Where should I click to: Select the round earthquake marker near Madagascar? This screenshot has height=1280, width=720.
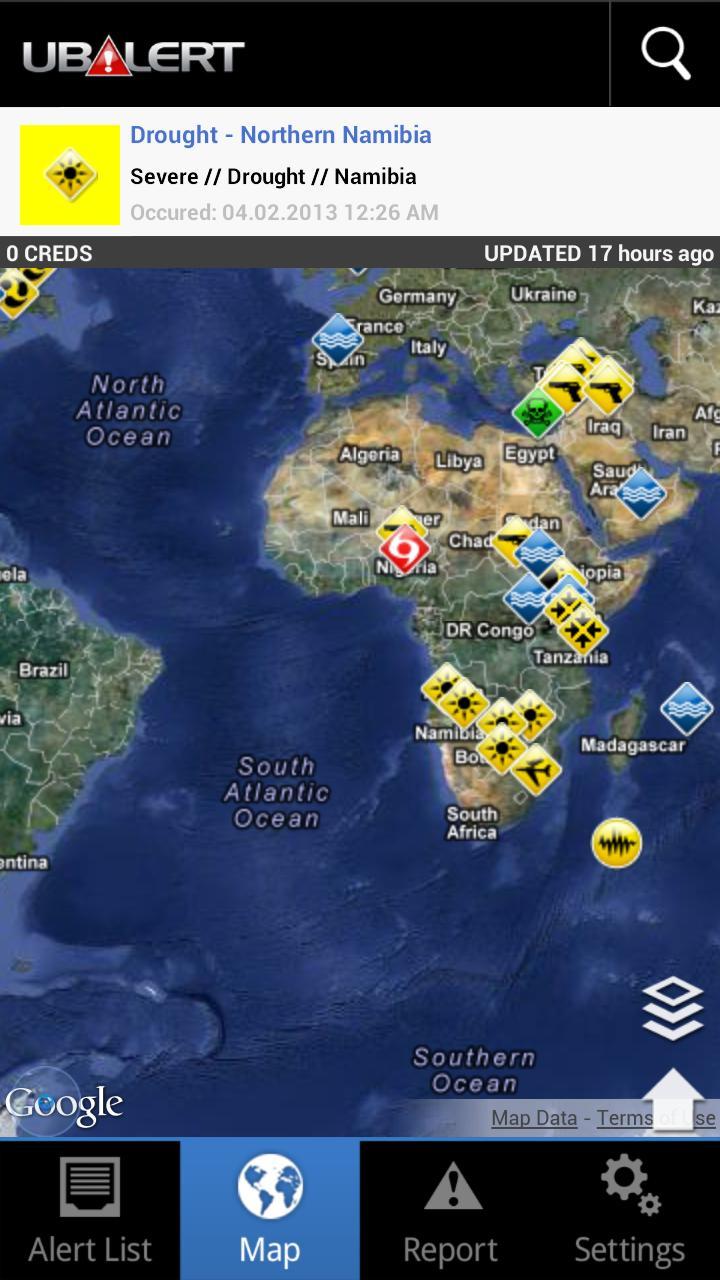(x=616, y=843)
